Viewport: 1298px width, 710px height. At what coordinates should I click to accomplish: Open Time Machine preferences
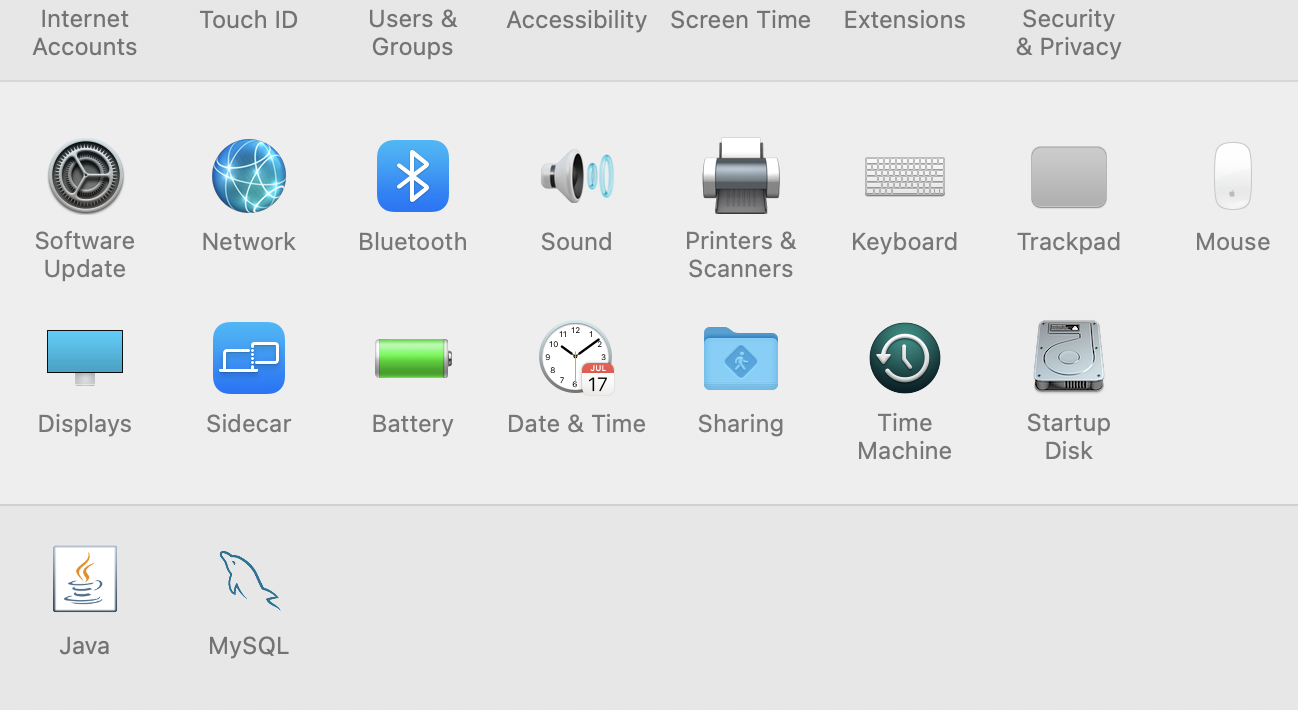[x=905, y=358]
